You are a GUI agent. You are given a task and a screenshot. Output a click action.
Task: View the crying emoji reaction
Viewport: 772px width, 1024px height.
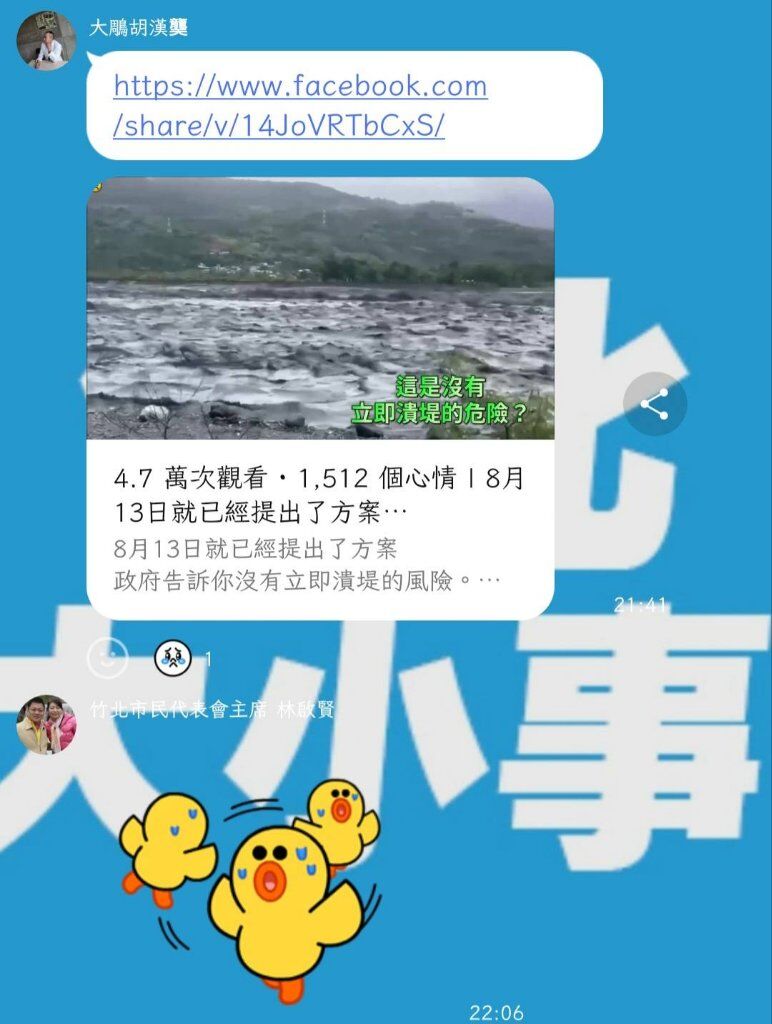point(172,658)
